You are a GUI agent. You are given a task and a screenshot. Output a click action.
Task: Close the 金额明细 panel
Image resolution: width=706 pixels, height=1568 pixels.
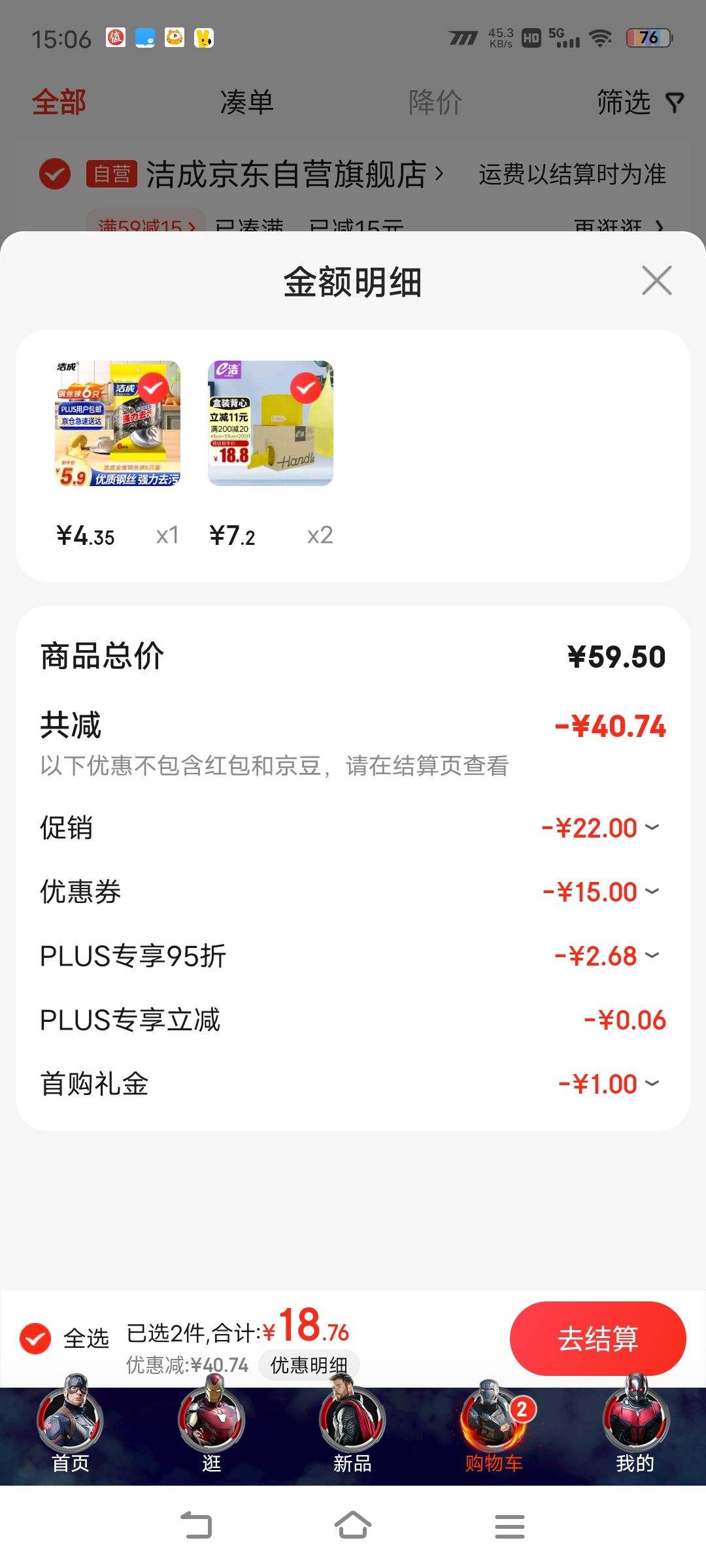coord(656,281)
